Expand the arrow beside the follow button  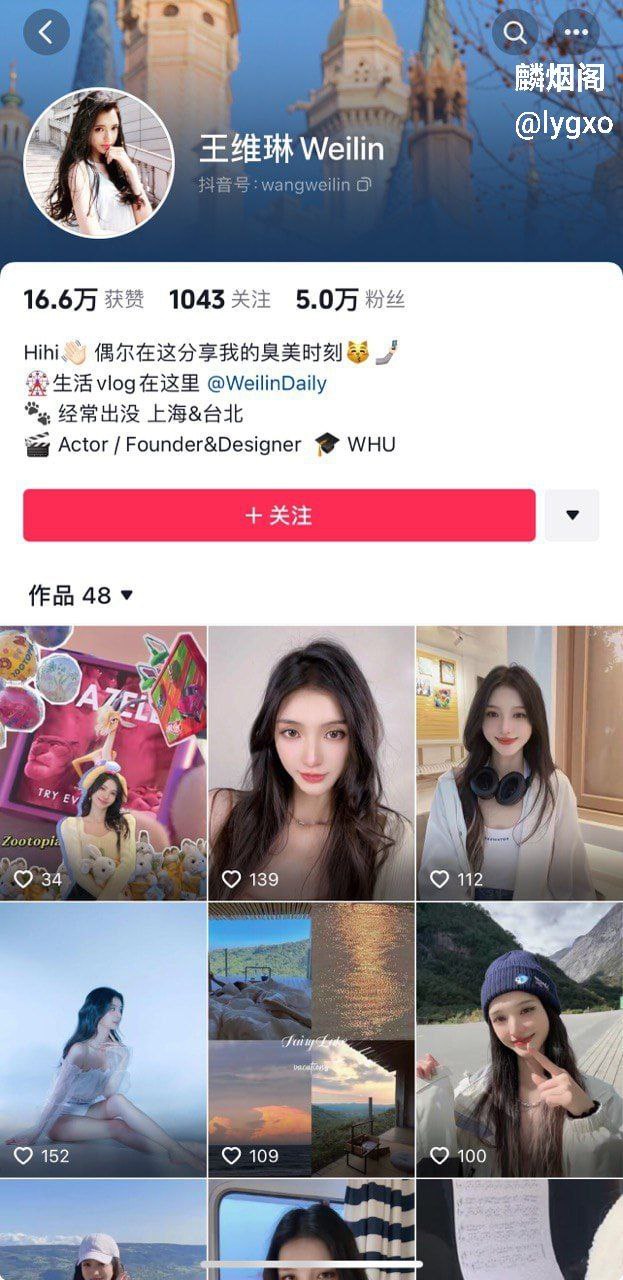click(x=572, y=515)
